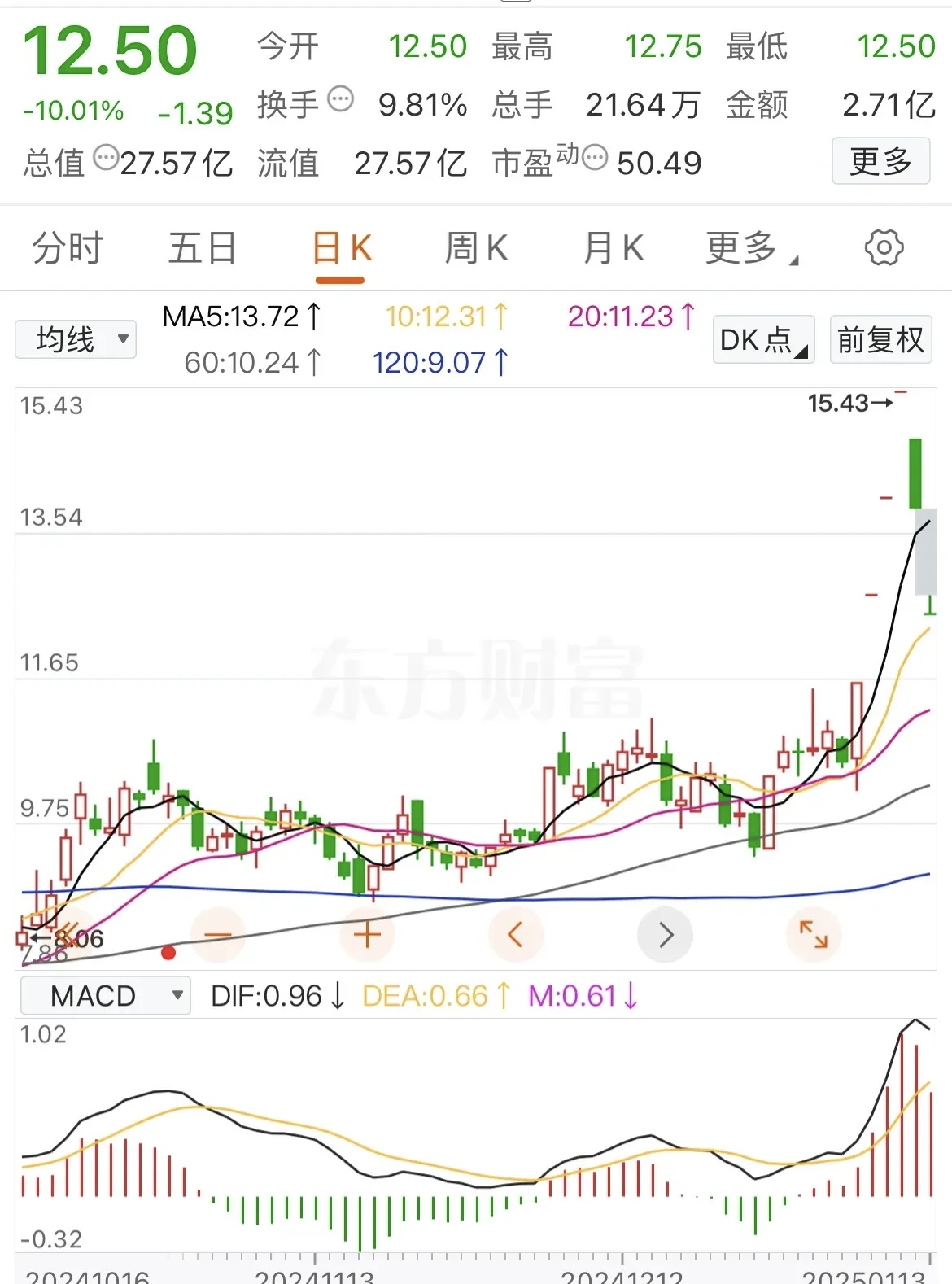Pan chart right with the right arrow icon
Screen dimensions: 952x1284
click(666, 934)
